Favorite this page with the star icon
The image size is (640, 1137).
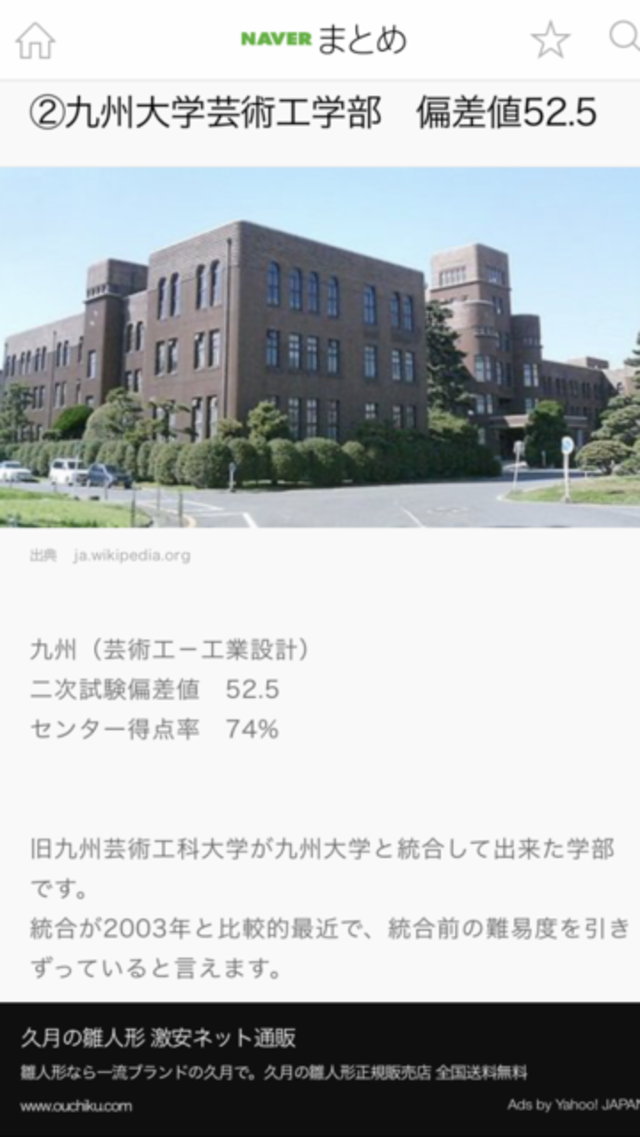click(549, 40)
